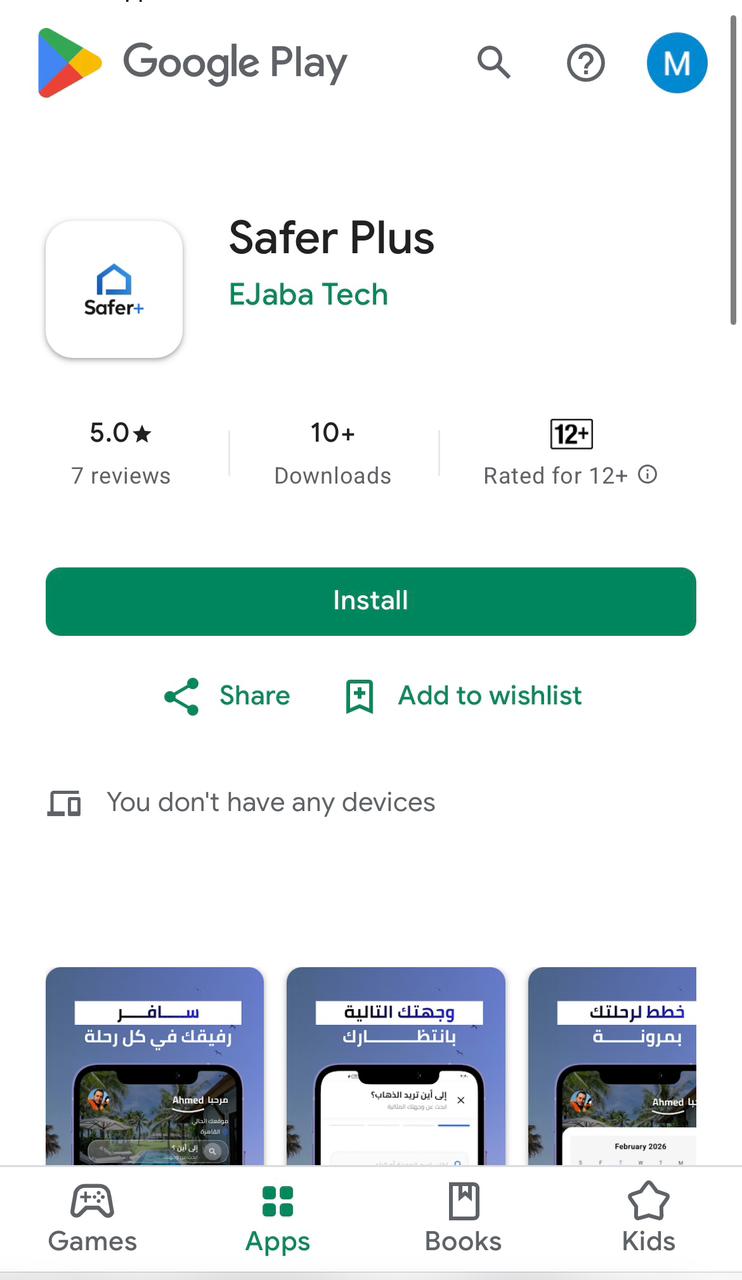
Task: Show info about the 12+ rating
Action: pyautogui.click(x=648, y=475)
